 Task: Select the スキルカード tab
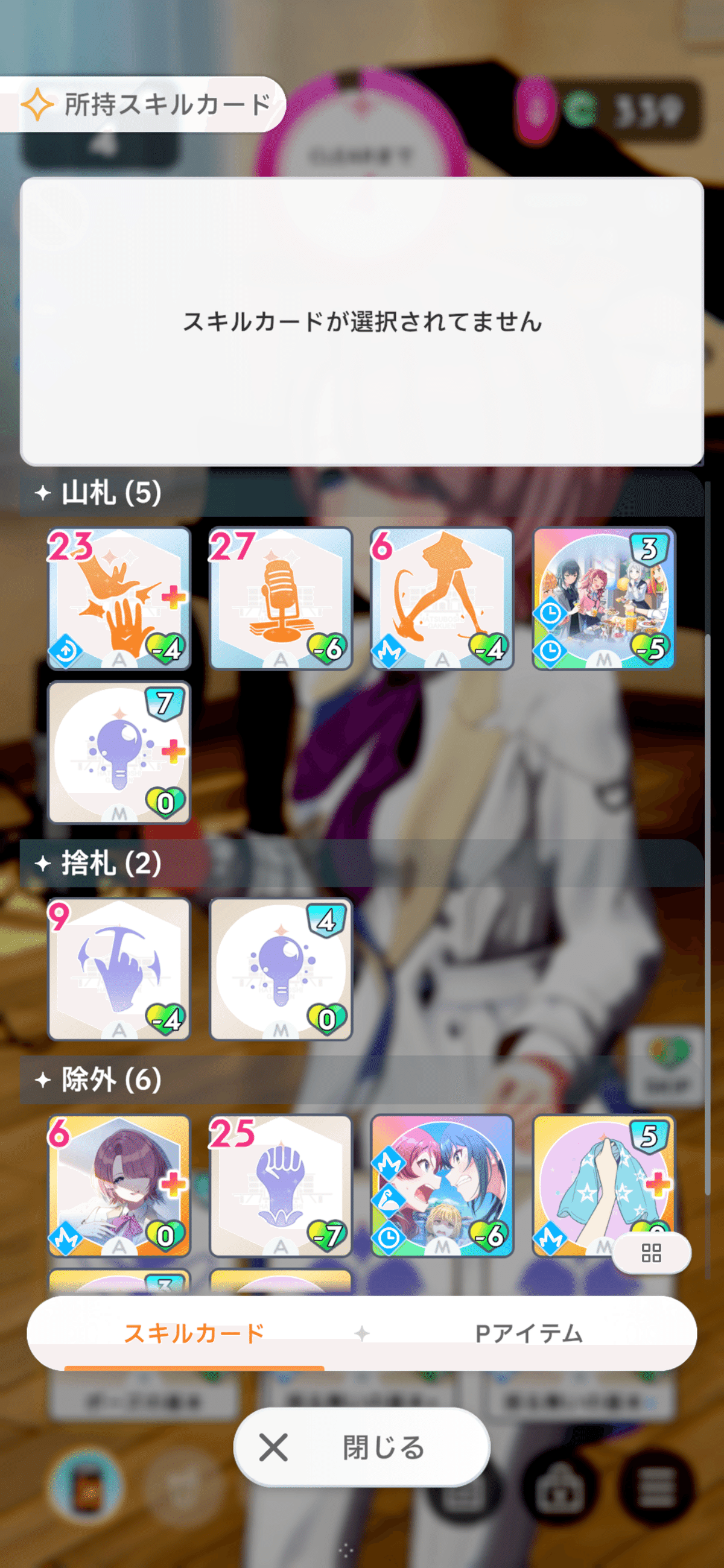[x=194, y=1333]
